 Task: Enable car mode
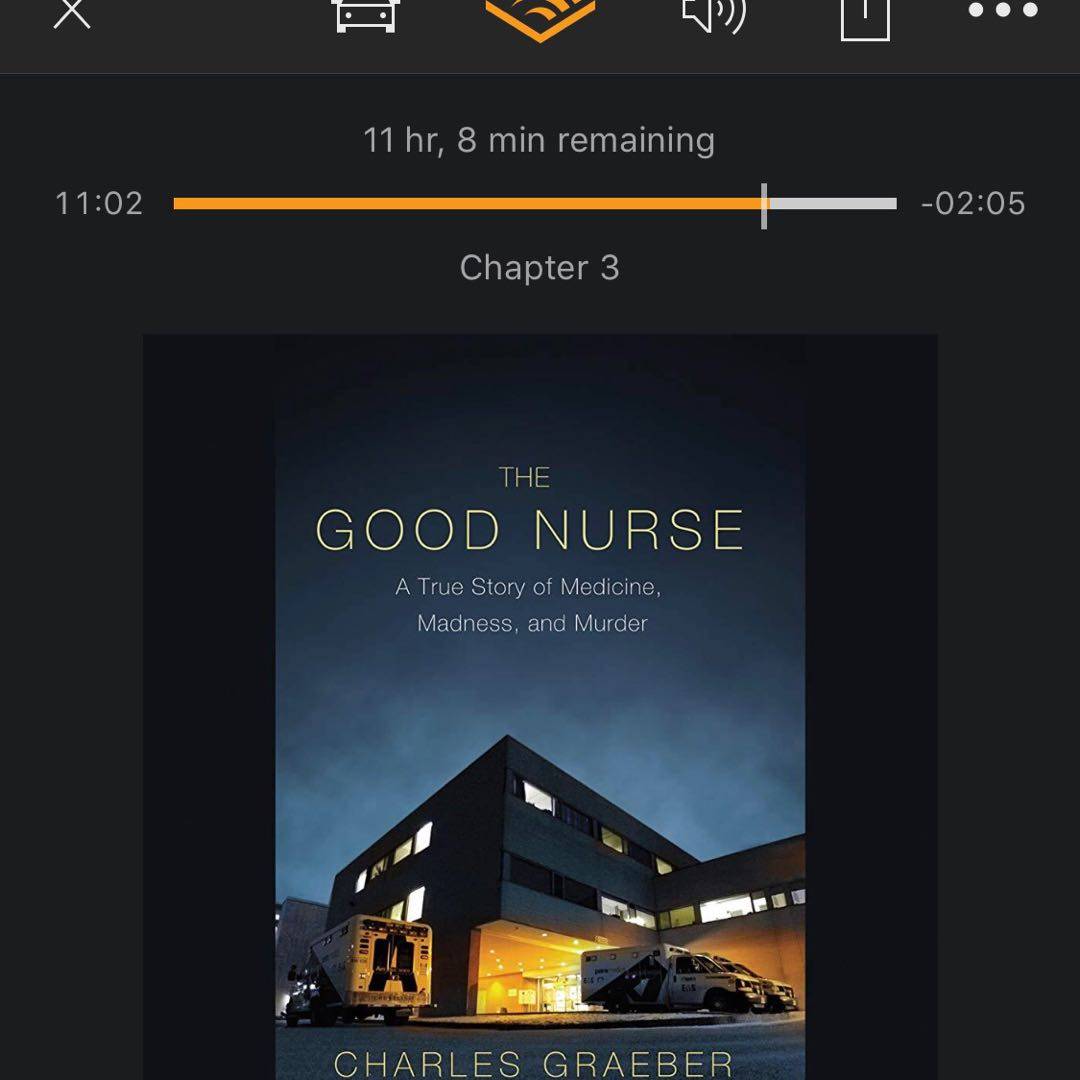[x=366, y=14]
